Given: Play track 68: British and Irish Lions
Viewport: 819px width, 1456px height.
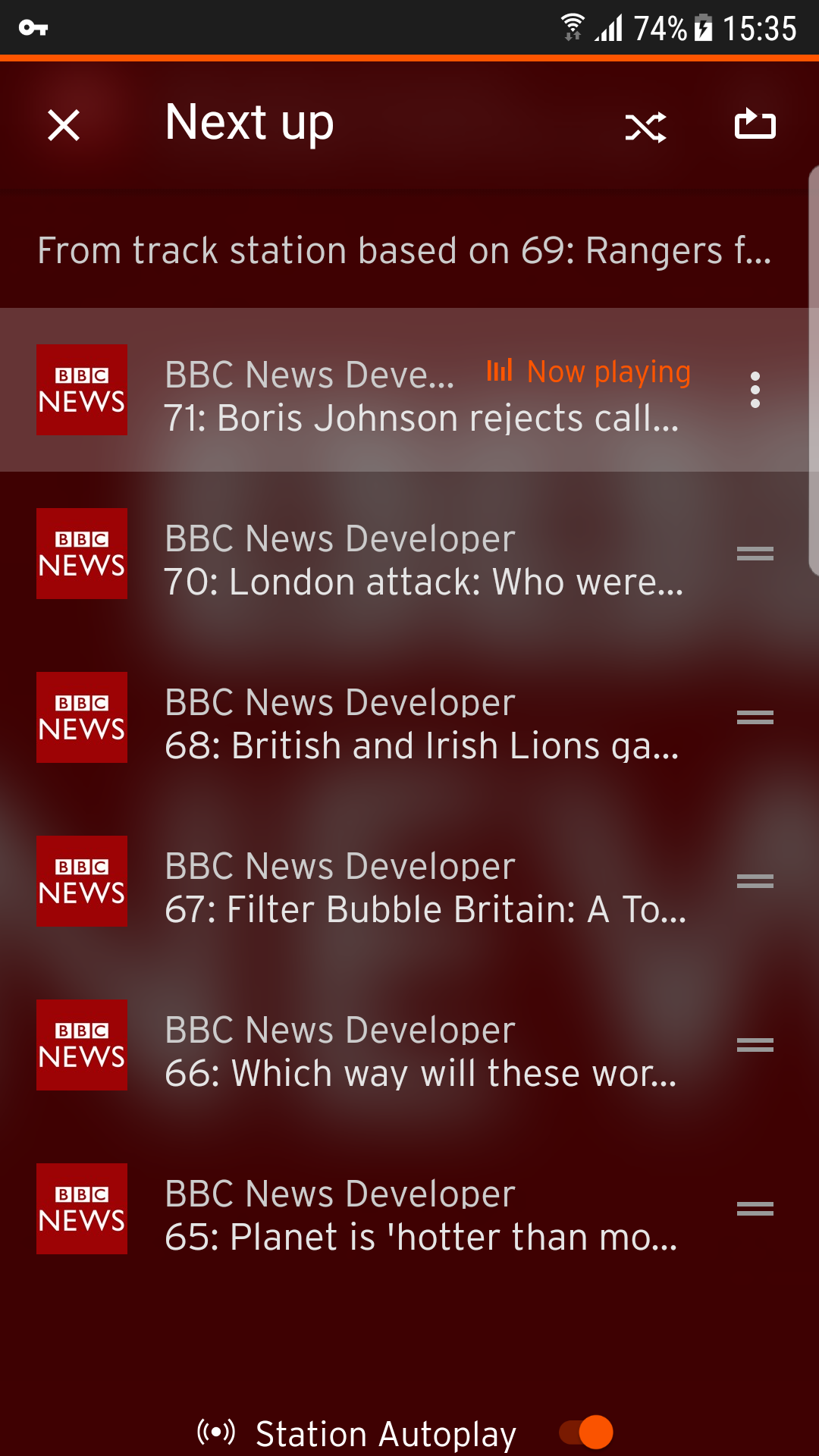Looking at the screenshot, I should pos(421,723).
